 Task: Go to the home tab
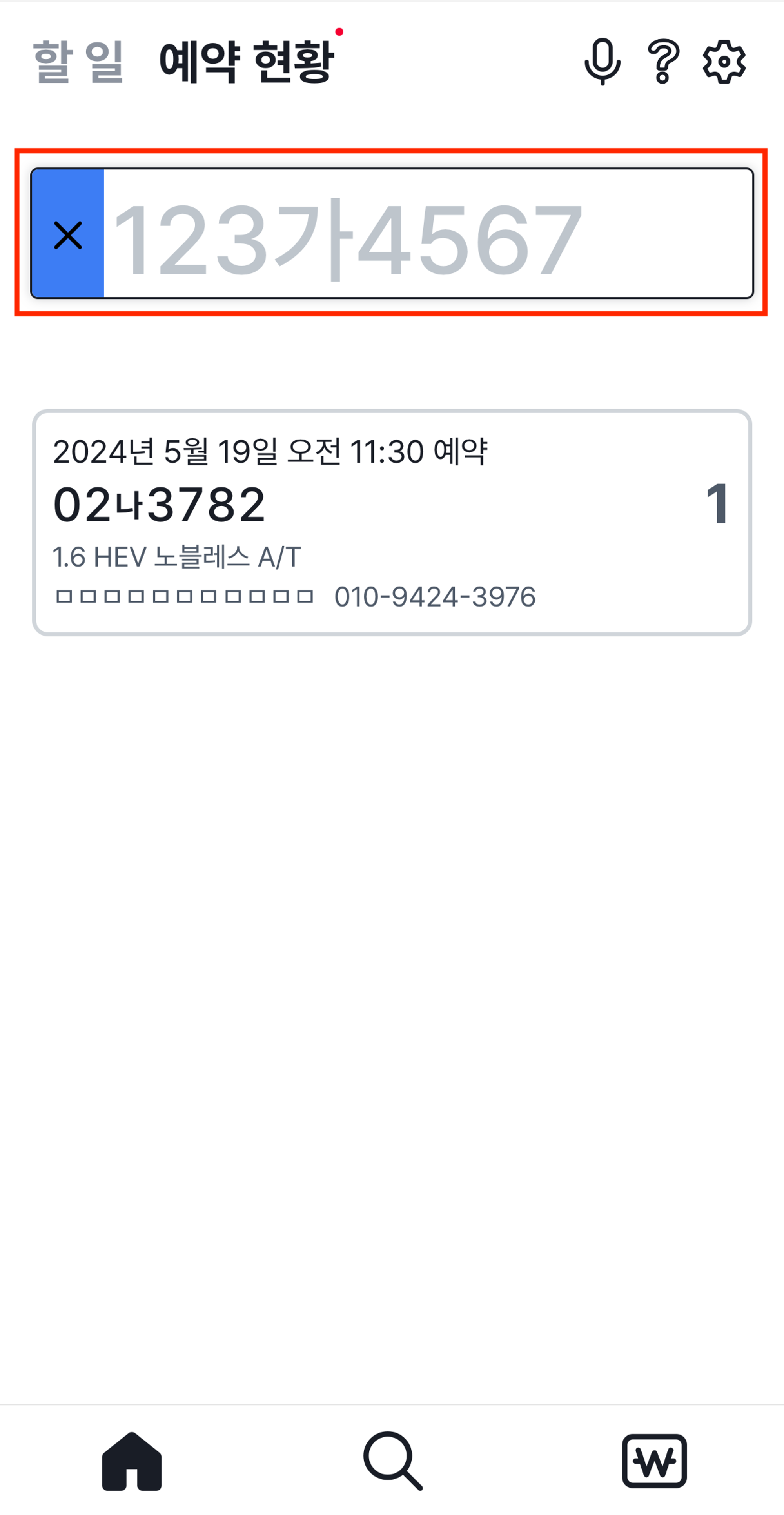click(x=132, y=1461)
